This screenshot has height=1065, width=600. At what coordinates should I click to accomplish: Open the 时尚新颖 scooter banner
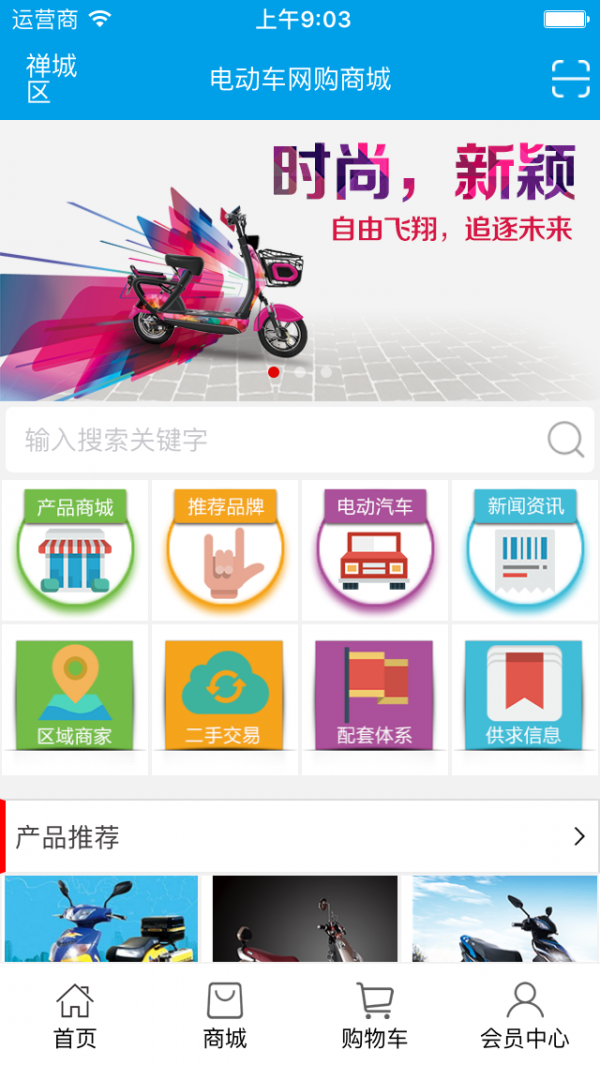(x=300, y=262)
